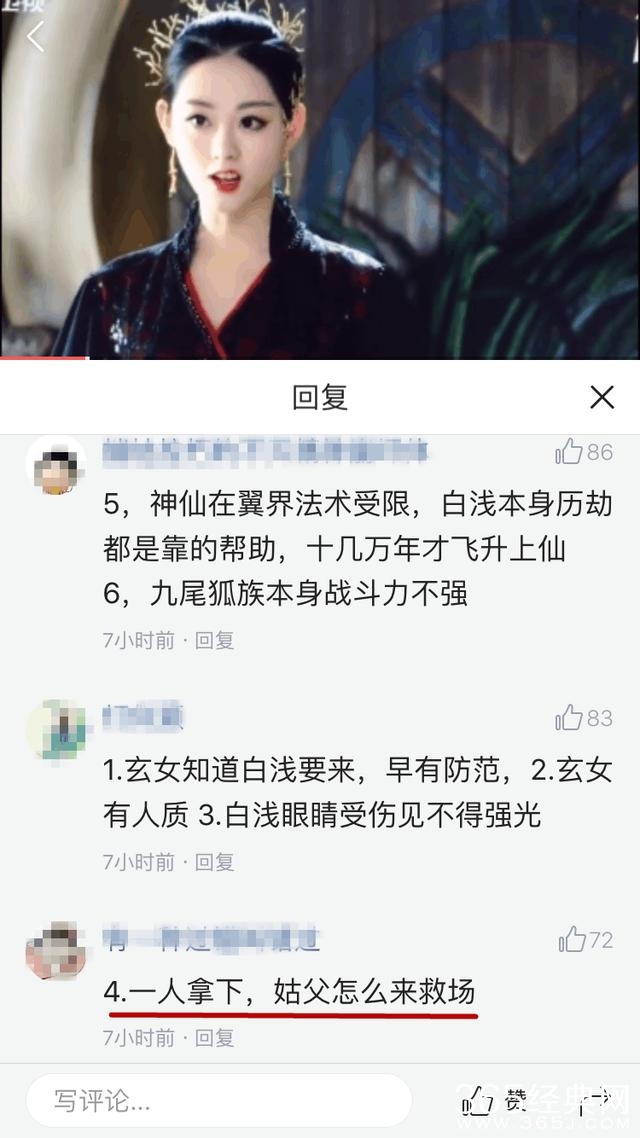This screenshot has width=640, height=1138.
Task: Like the comment with 86 likes
Action: [x=570, y=452]
